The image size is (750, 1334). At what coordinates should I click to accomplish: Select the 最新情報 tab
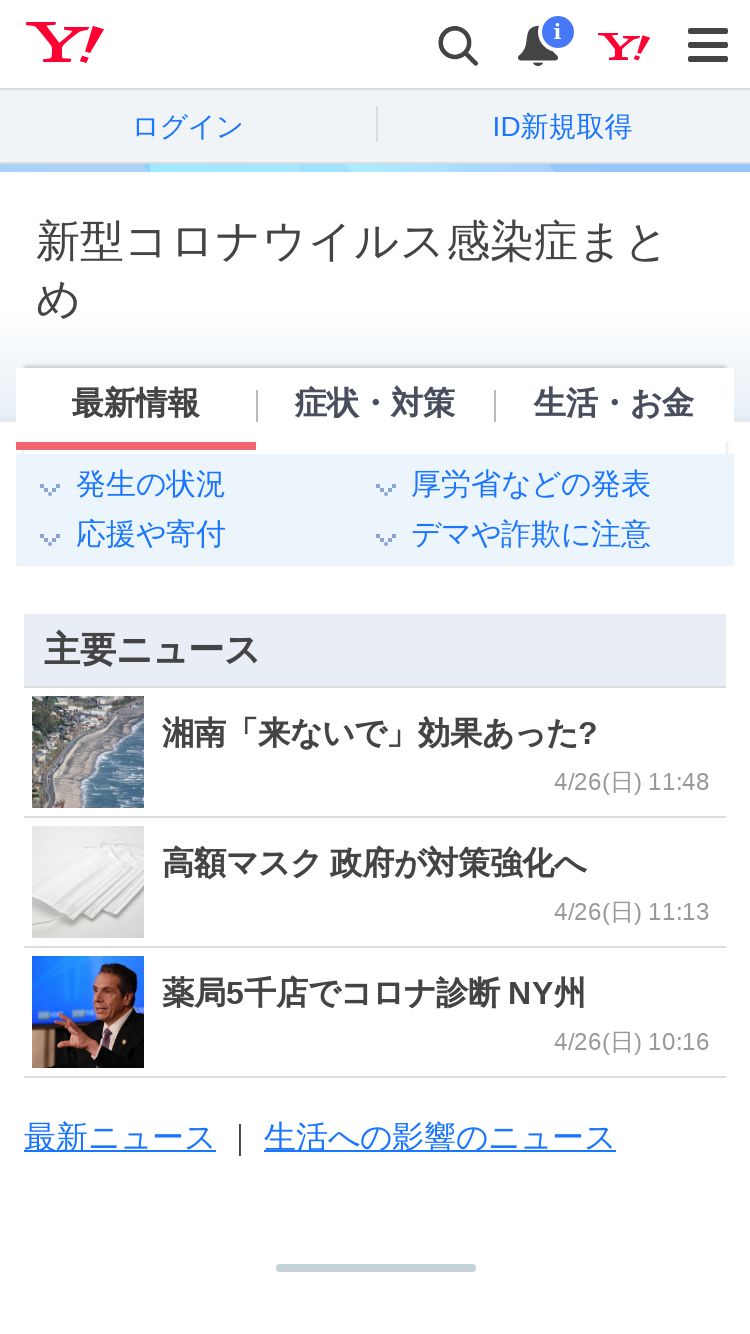point(136,404)
